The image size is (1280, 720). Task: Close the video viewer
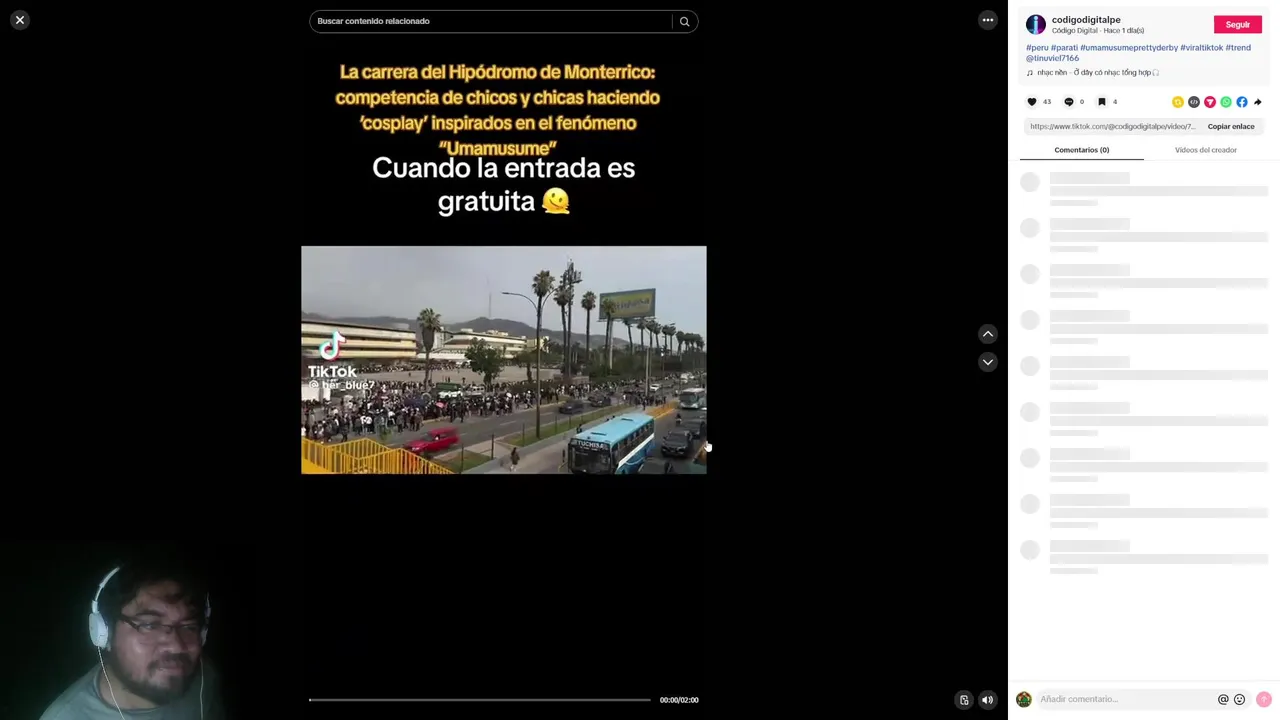(x=20, y=20)
